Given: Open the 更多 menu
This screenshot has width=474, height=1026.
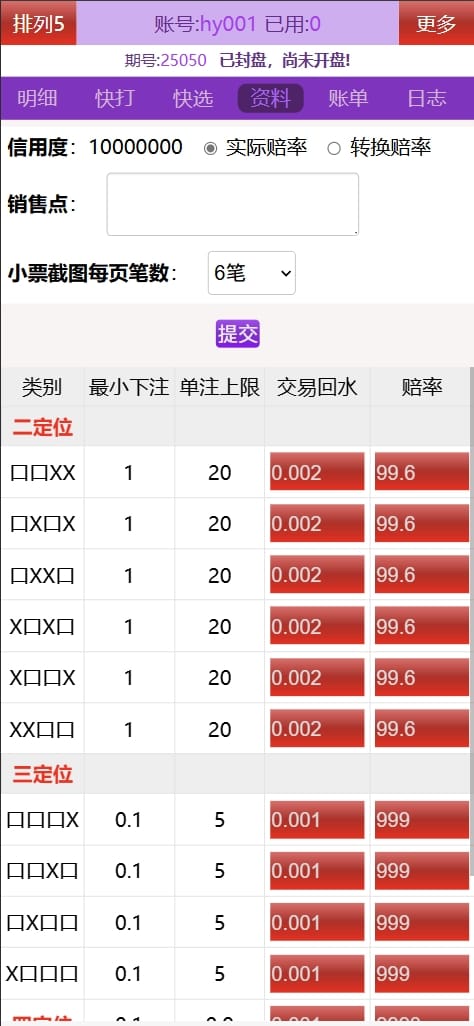Looking at the screenshot, I should (x=436, y=24).
